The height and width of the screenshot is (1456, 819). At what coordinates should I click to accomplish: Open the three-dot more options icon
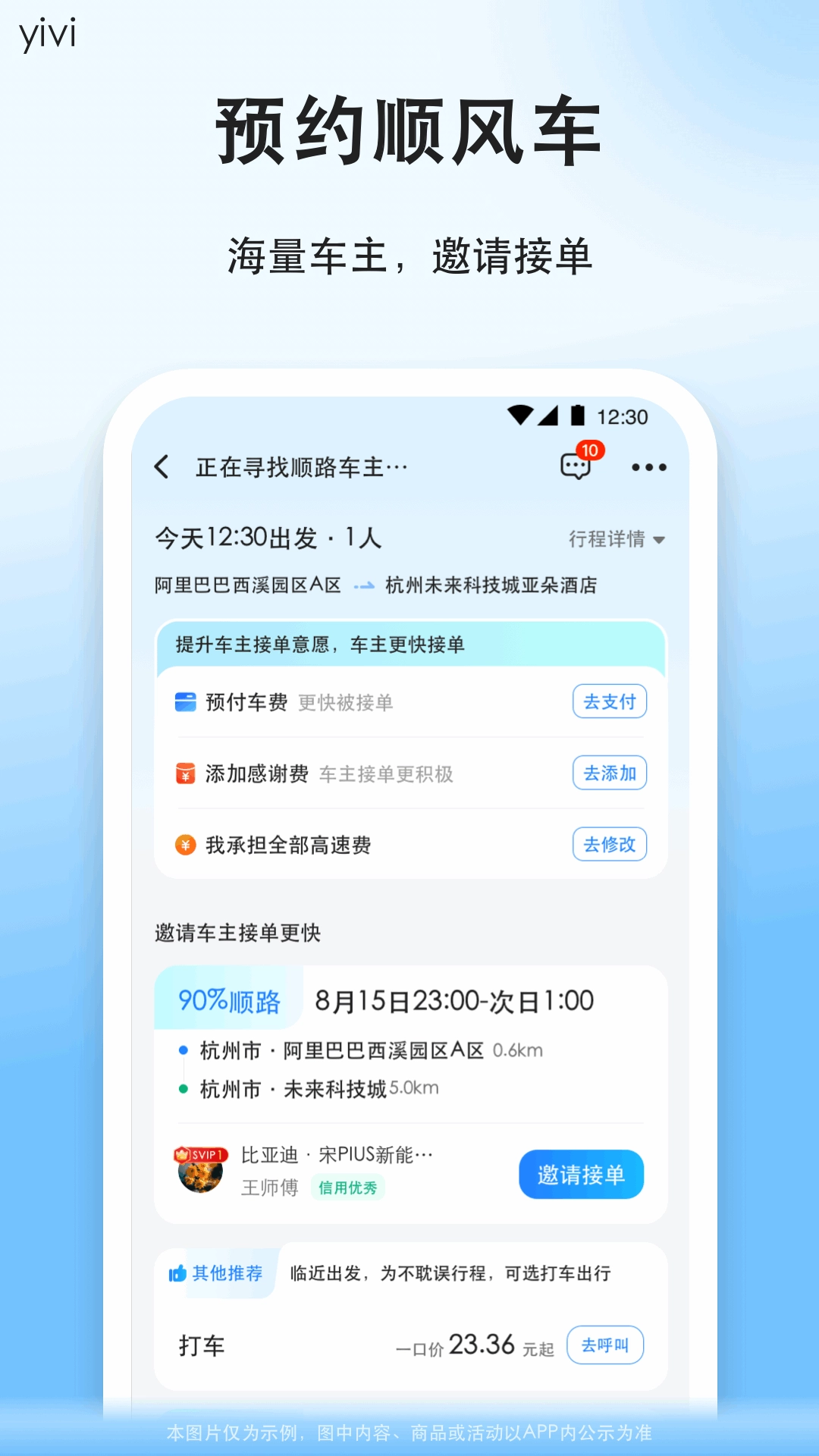coord(649,468)
